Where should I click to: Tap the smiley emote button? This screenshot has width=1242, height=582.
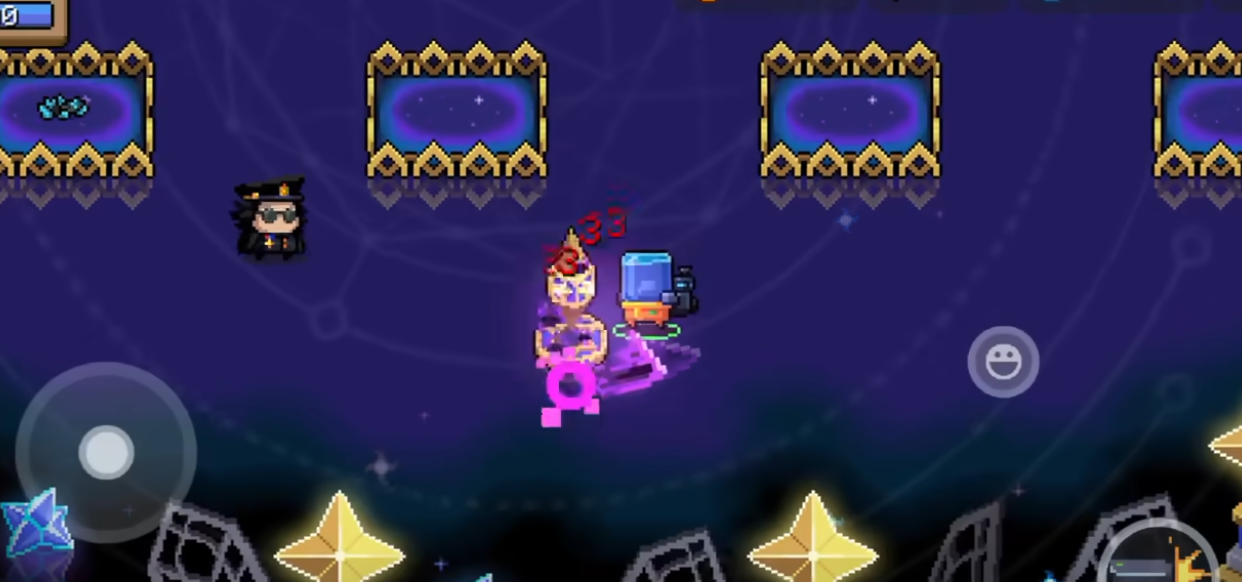(x=1003, y=362)
